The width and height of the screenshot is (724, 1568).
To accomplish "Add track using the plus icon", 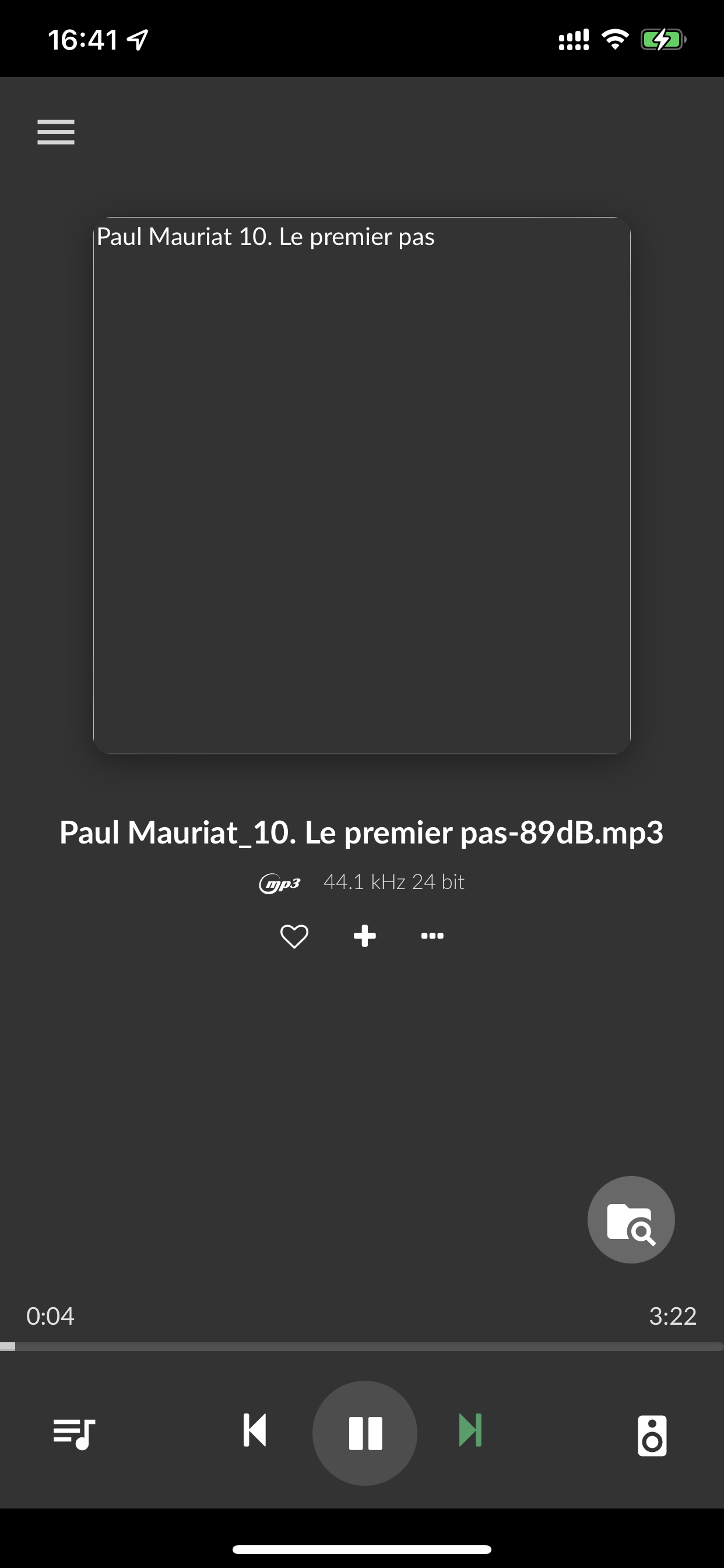I will click(x=364, y=936).
